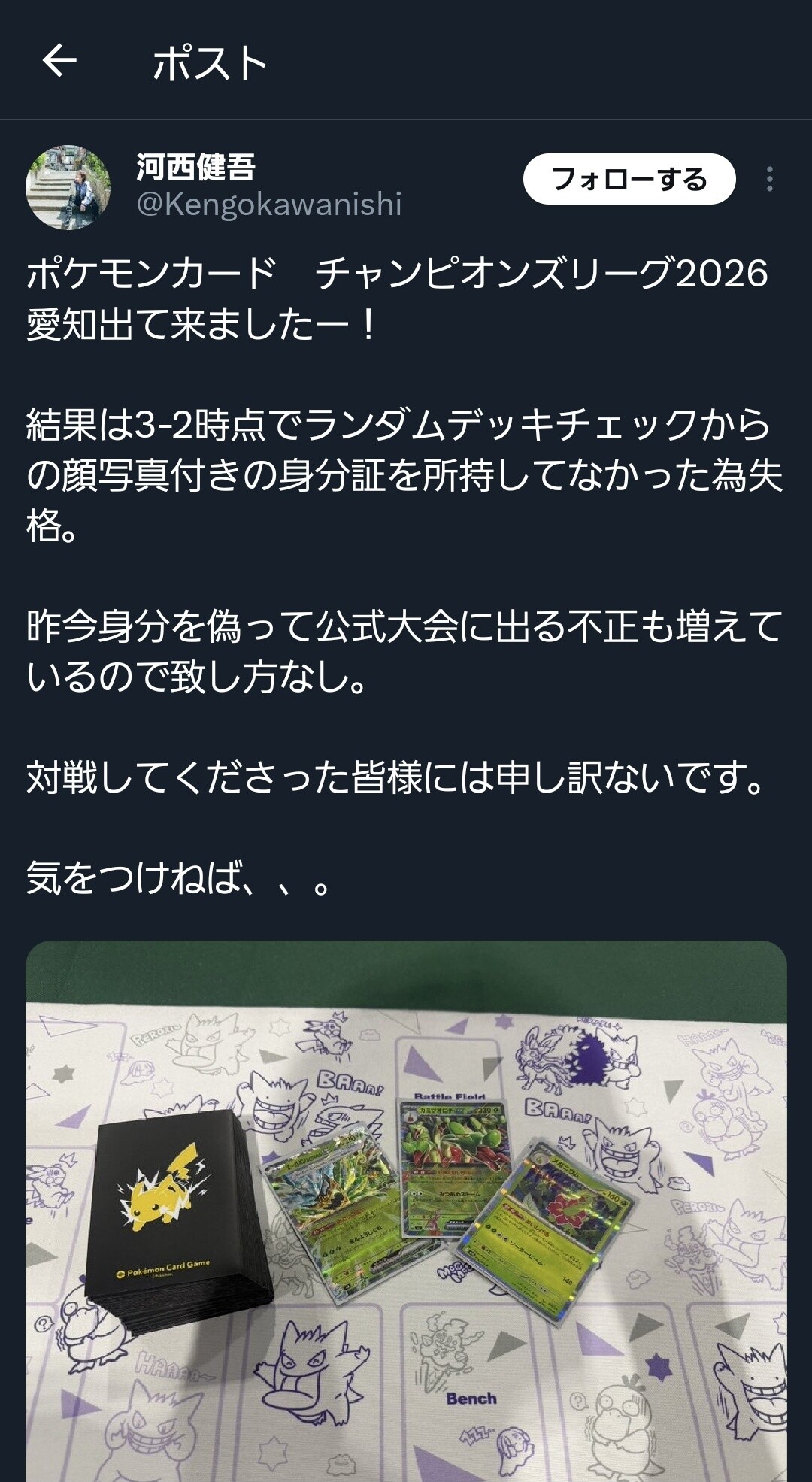Open the post's three-dot overflow menu
Image resolution: width=812 pixels, height=1482 pixels.
[769, 179]
